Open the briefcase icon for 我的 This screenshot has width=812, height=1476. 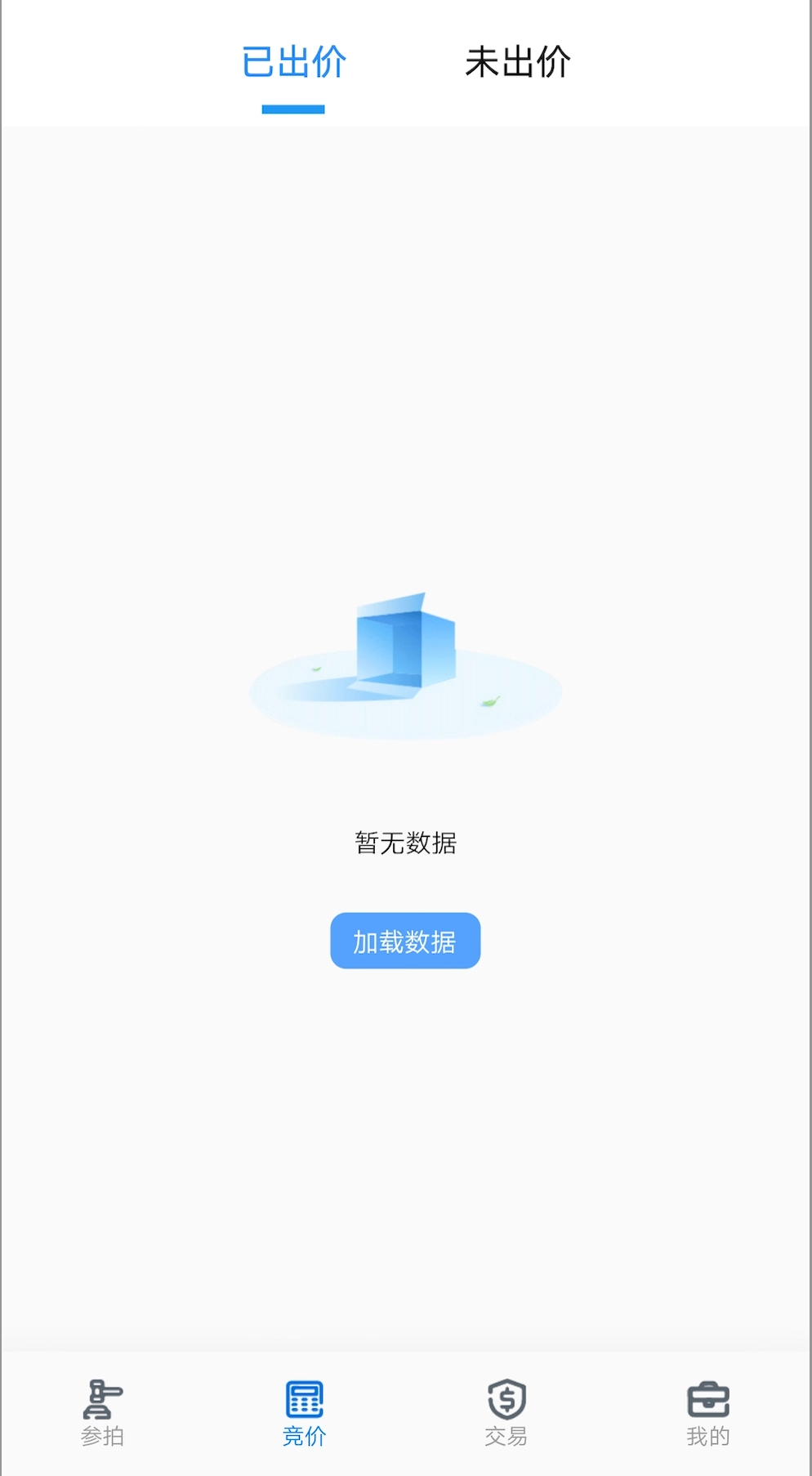pyautogui.click(x=709, y=1399)
